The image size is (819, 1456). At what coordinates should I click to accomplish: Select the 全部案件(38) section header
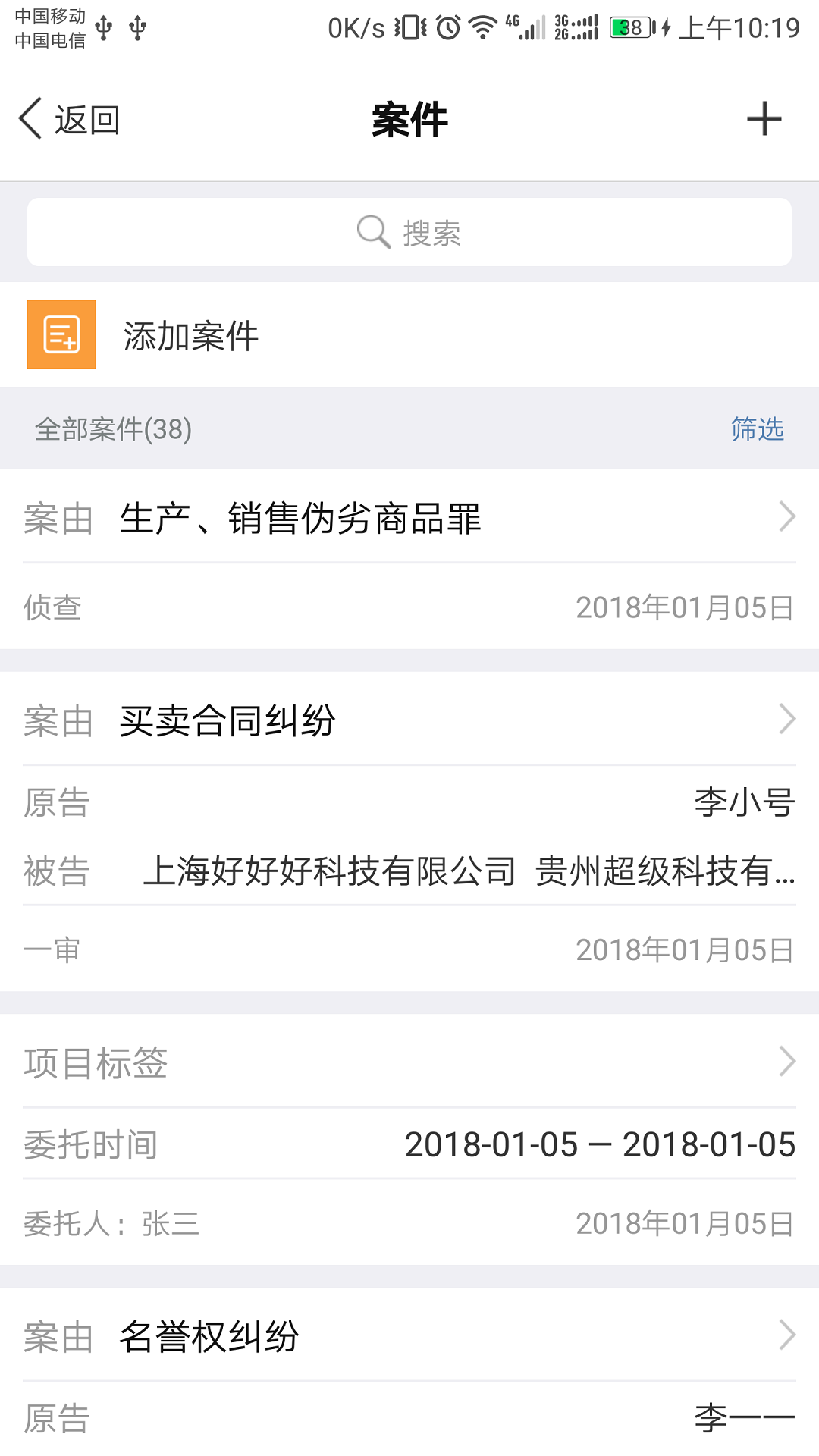pos(112,428)
